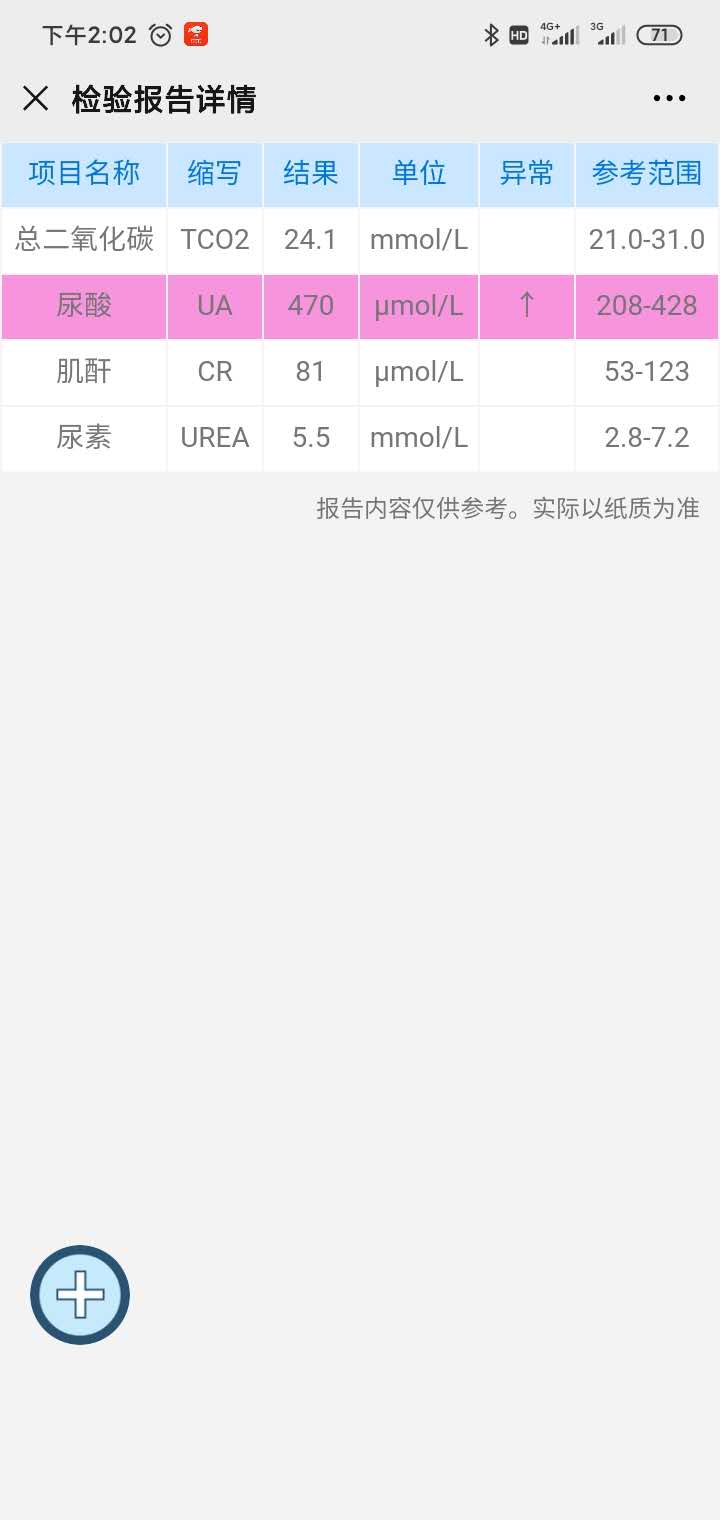
Task: Select the 尿素 (UREA) result row
Action: point(360,438)
